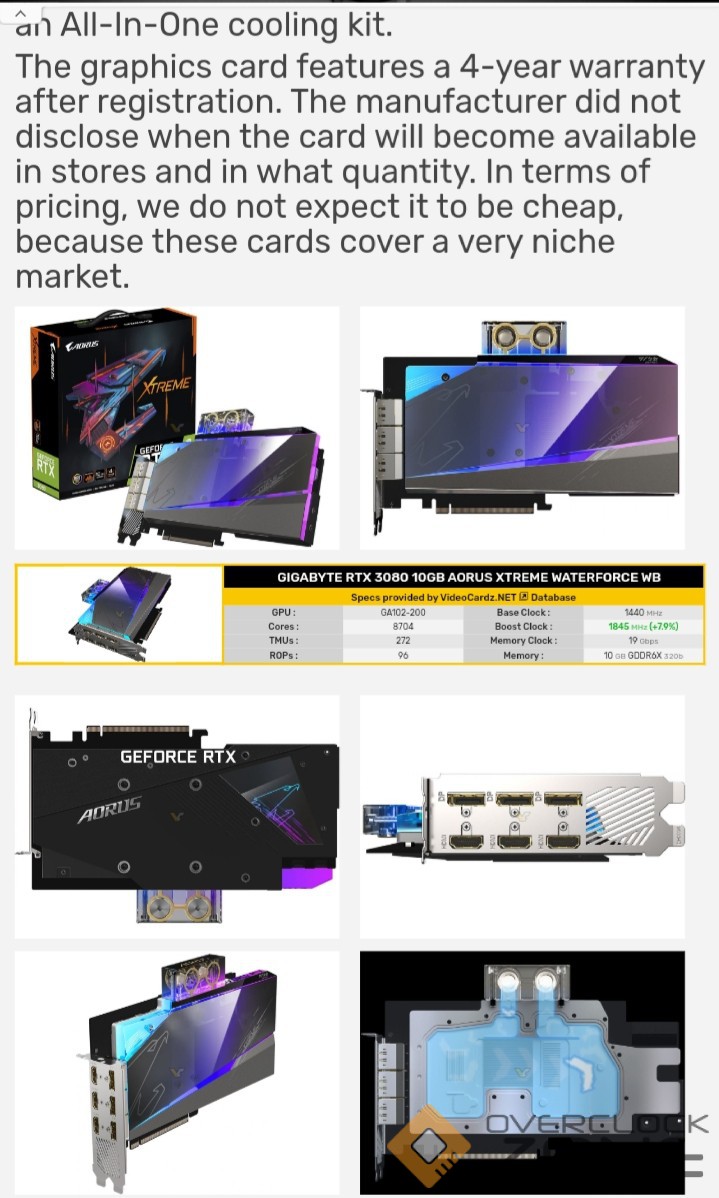Open the front view water block image

(522, 428)
